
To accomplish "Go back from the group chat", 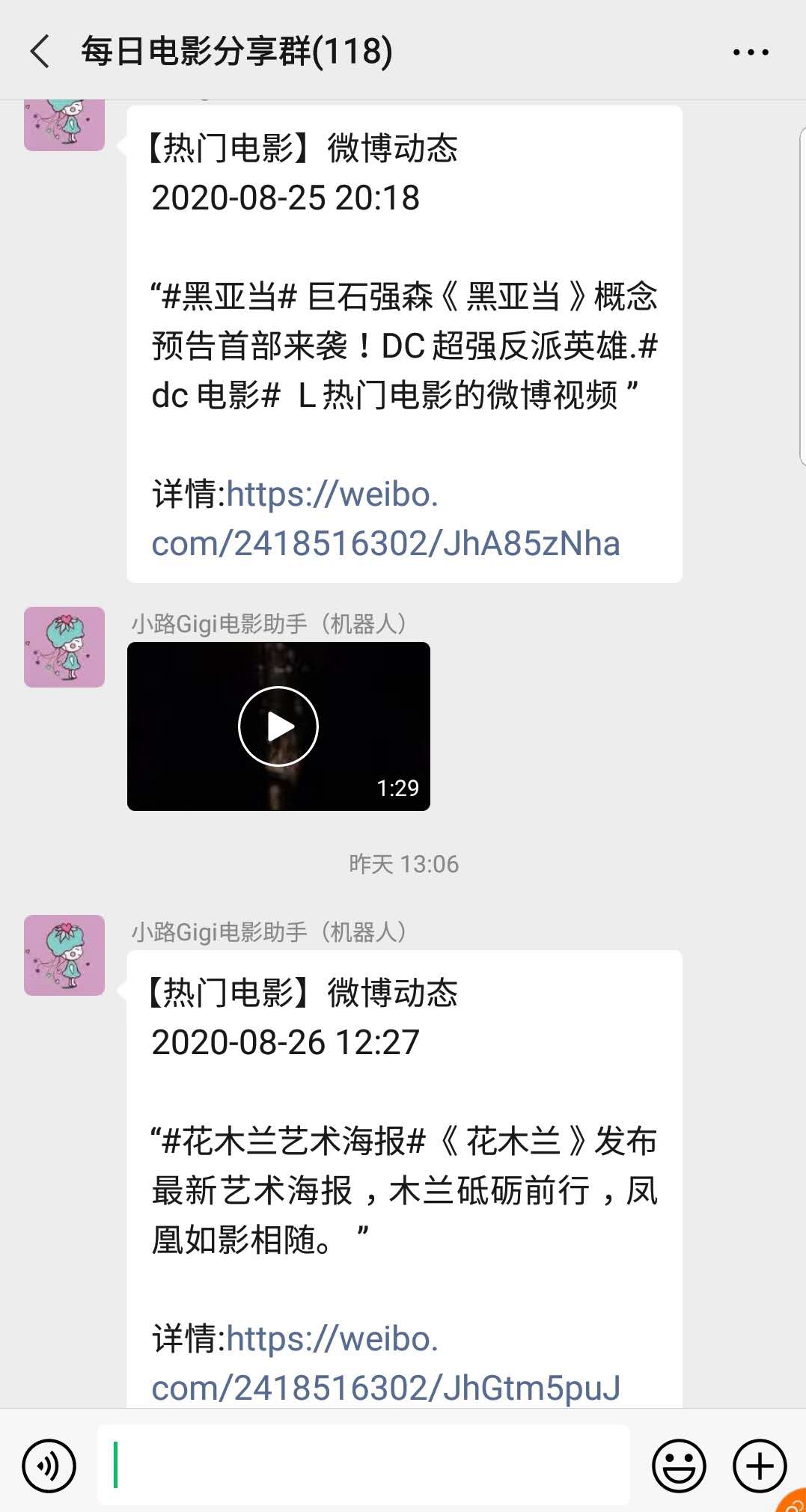I will pos(40,52).
